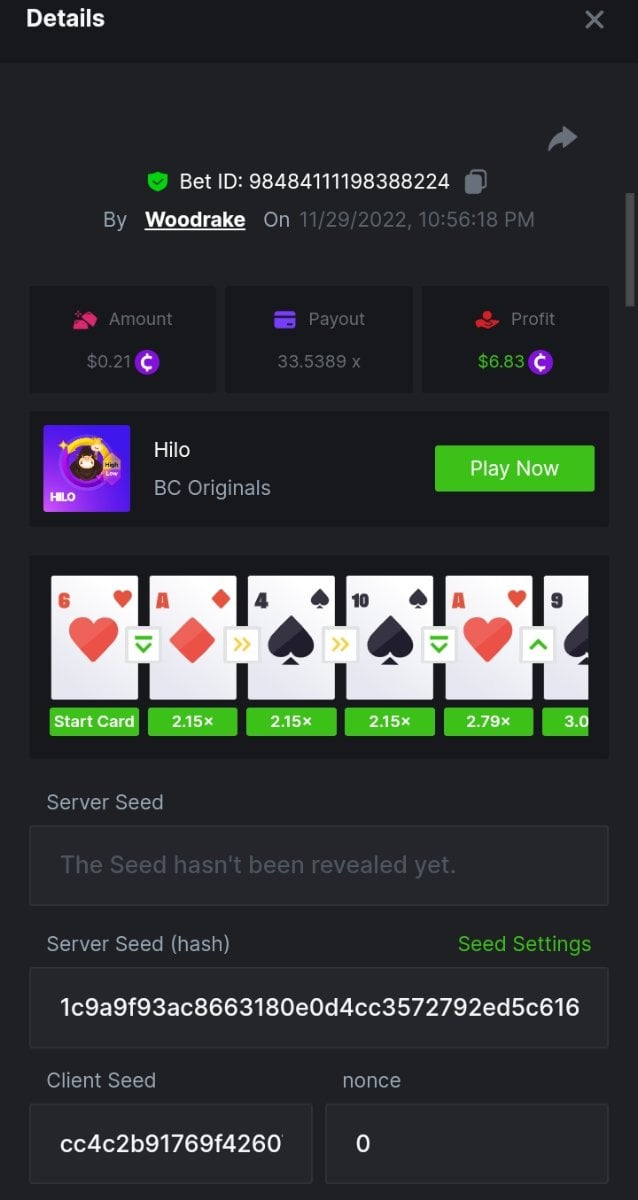The height and width of the screenshot is (1200, 638).
Task: Open Seed Settings
Action: coord(524,944)
